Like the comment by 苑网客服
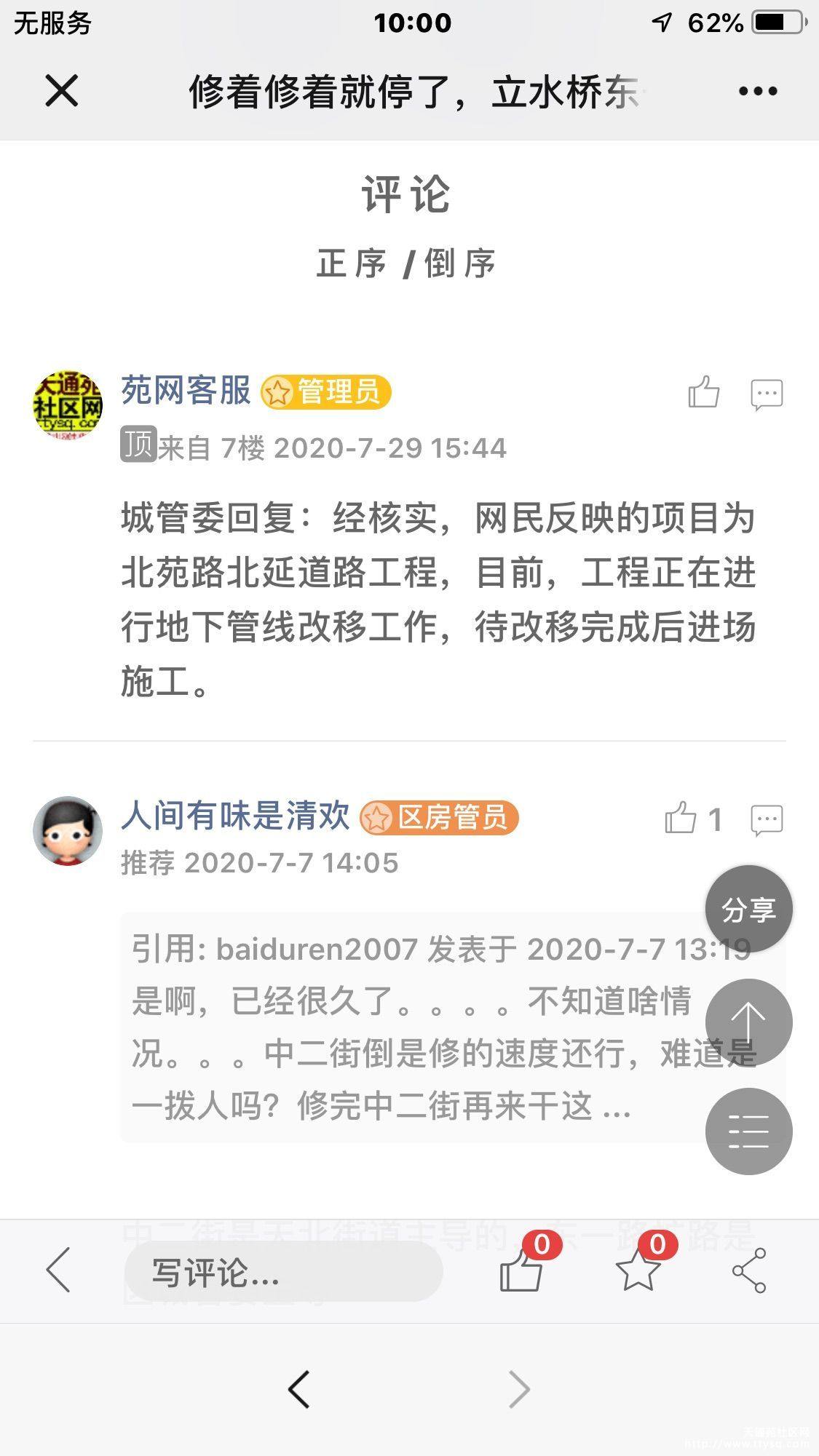The width and height of the screenshot is (819, 1456). pos(704,393)
